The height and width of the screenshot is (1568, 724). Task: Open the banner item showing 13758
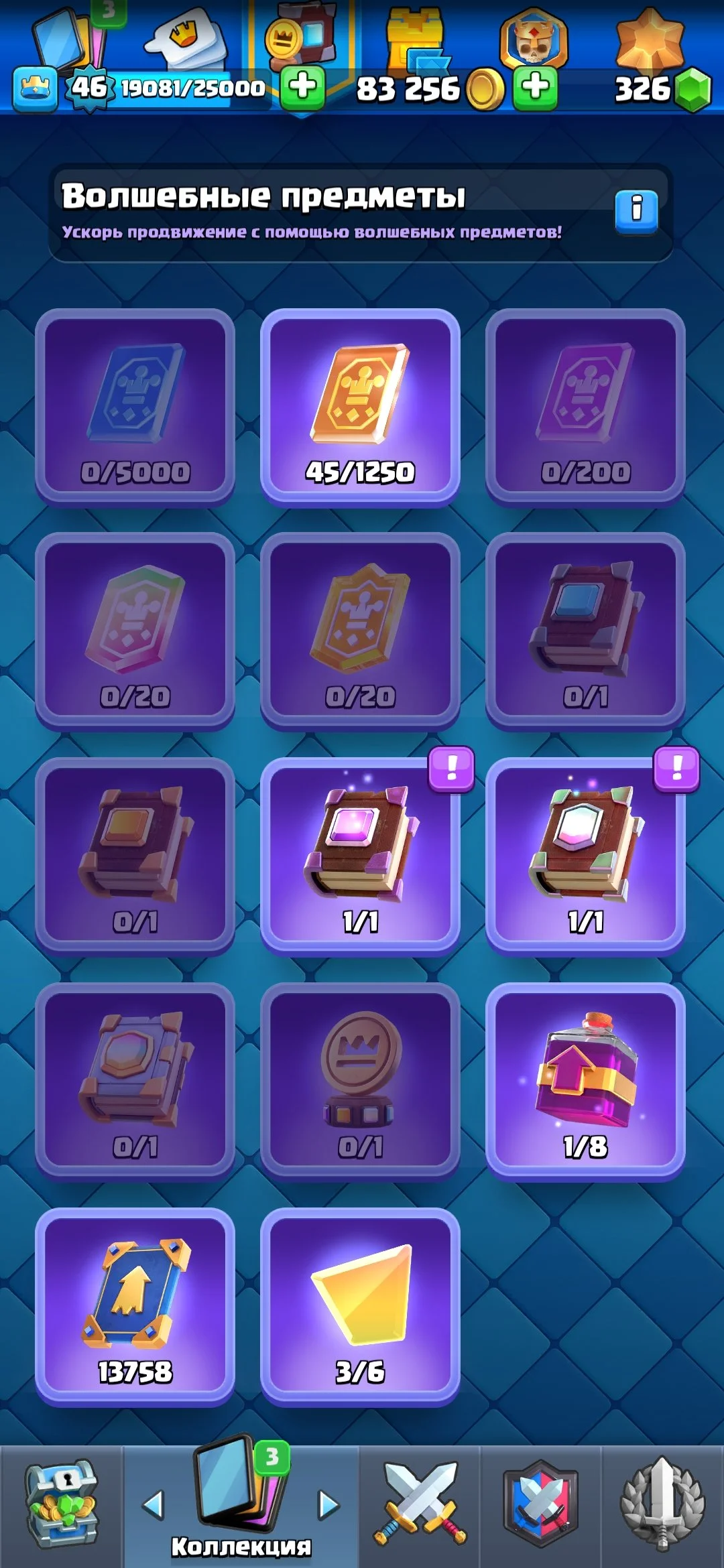(135, 1307)
